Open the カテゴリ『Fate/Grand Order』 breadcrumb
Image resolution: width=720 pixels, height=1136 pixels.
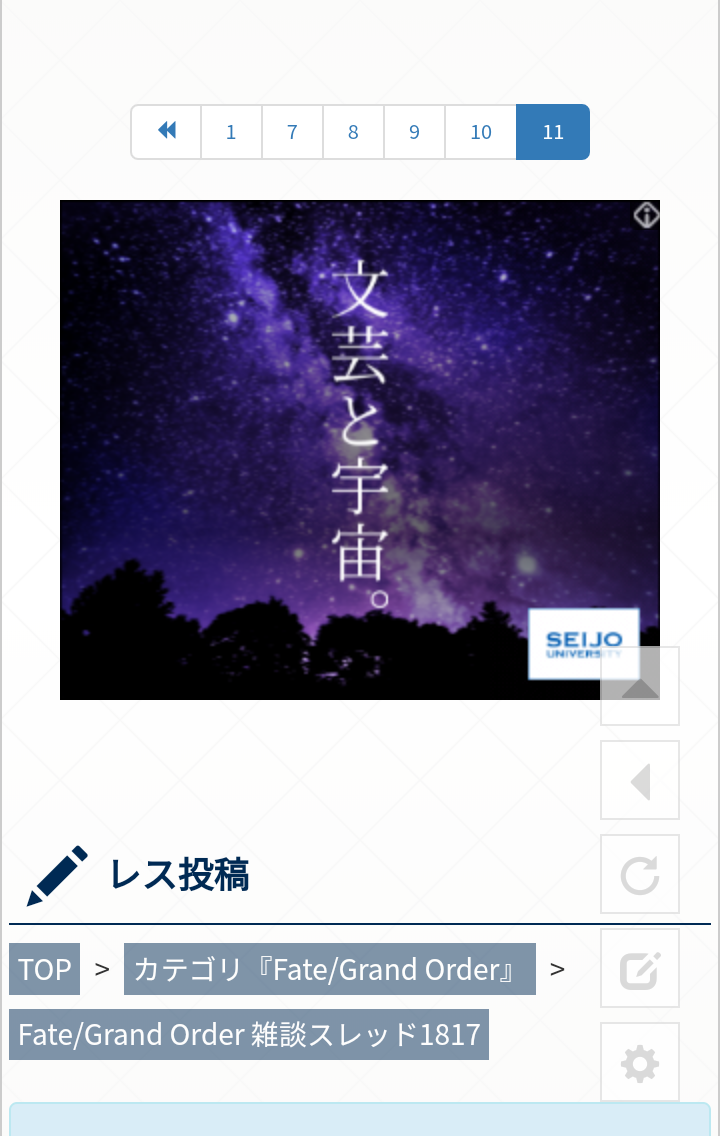329,970
